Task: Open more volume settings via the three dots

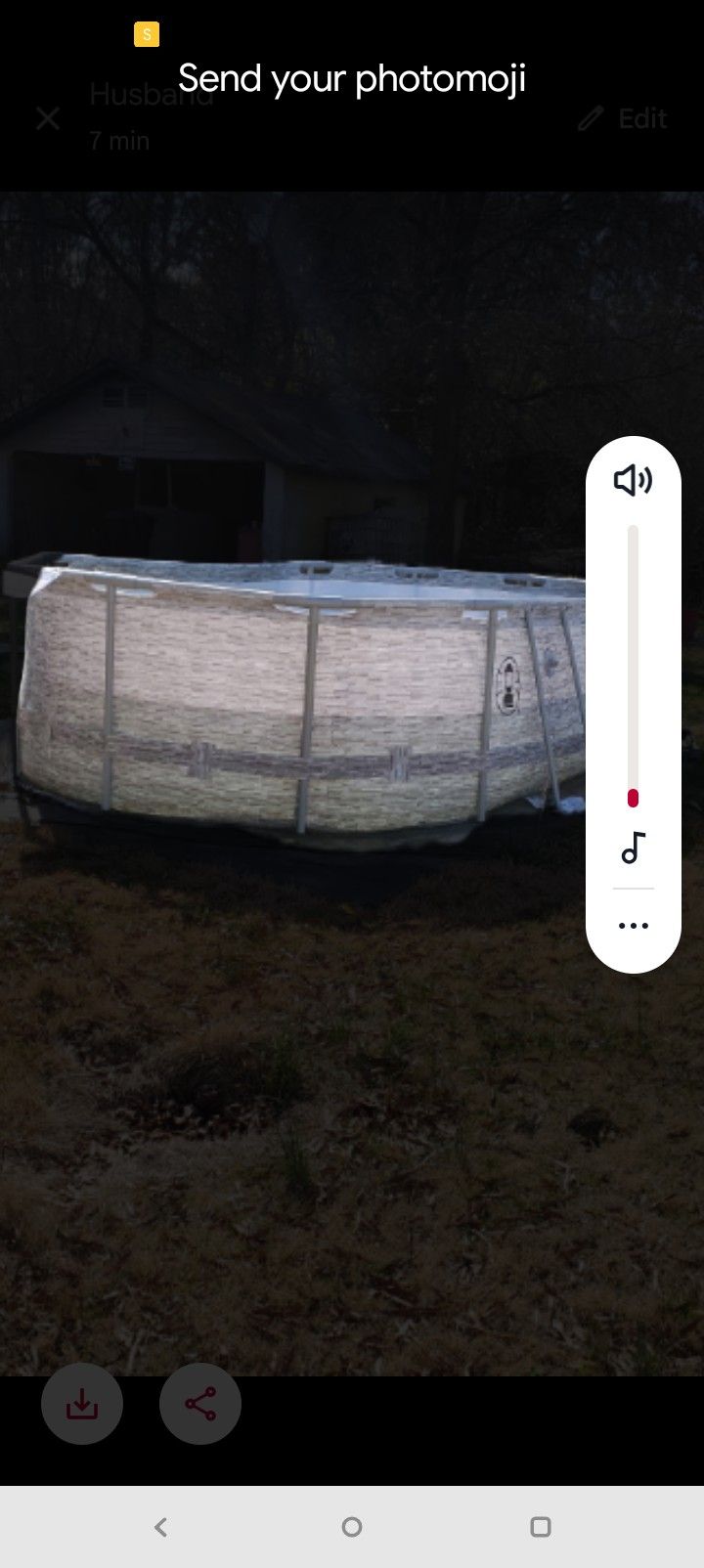Action: [x=633, y=926]
